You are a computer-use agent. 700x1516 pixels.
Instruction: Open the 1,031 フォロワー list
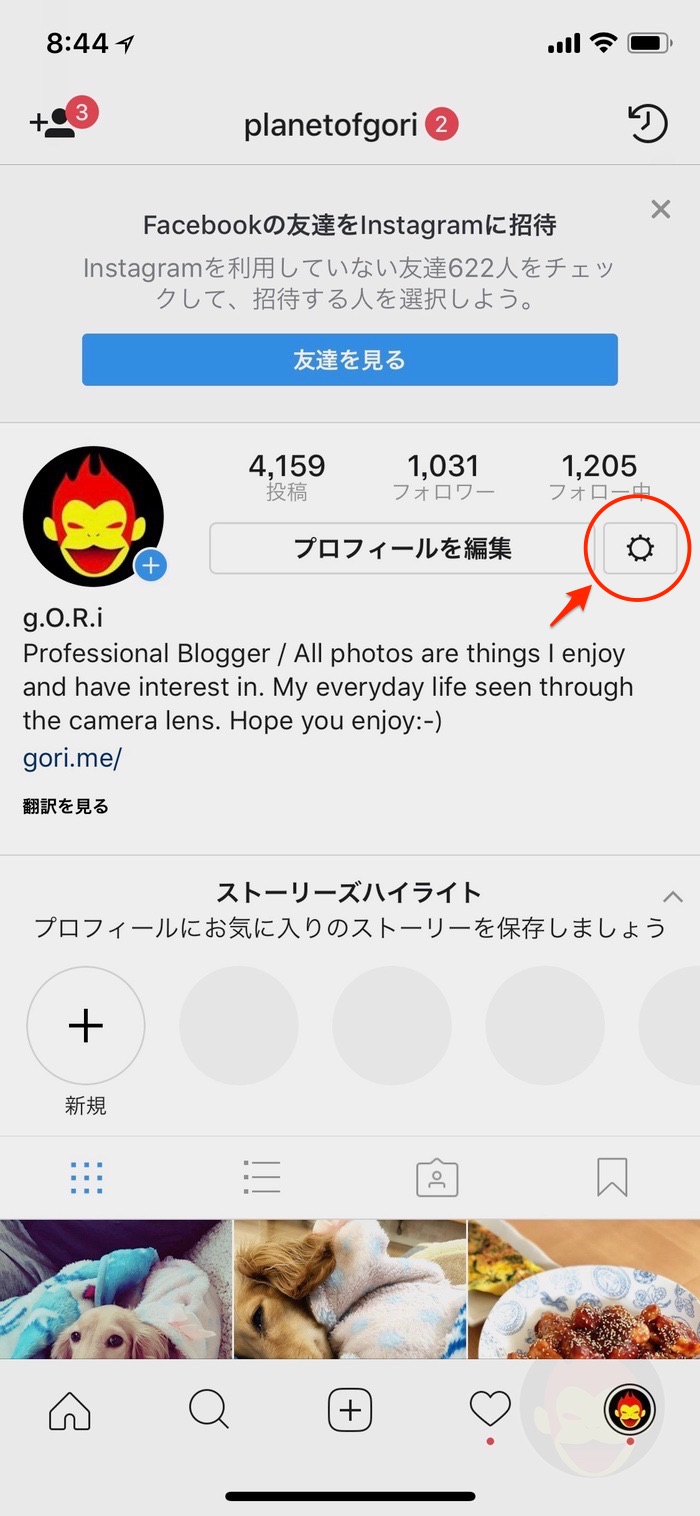[442, 476]
